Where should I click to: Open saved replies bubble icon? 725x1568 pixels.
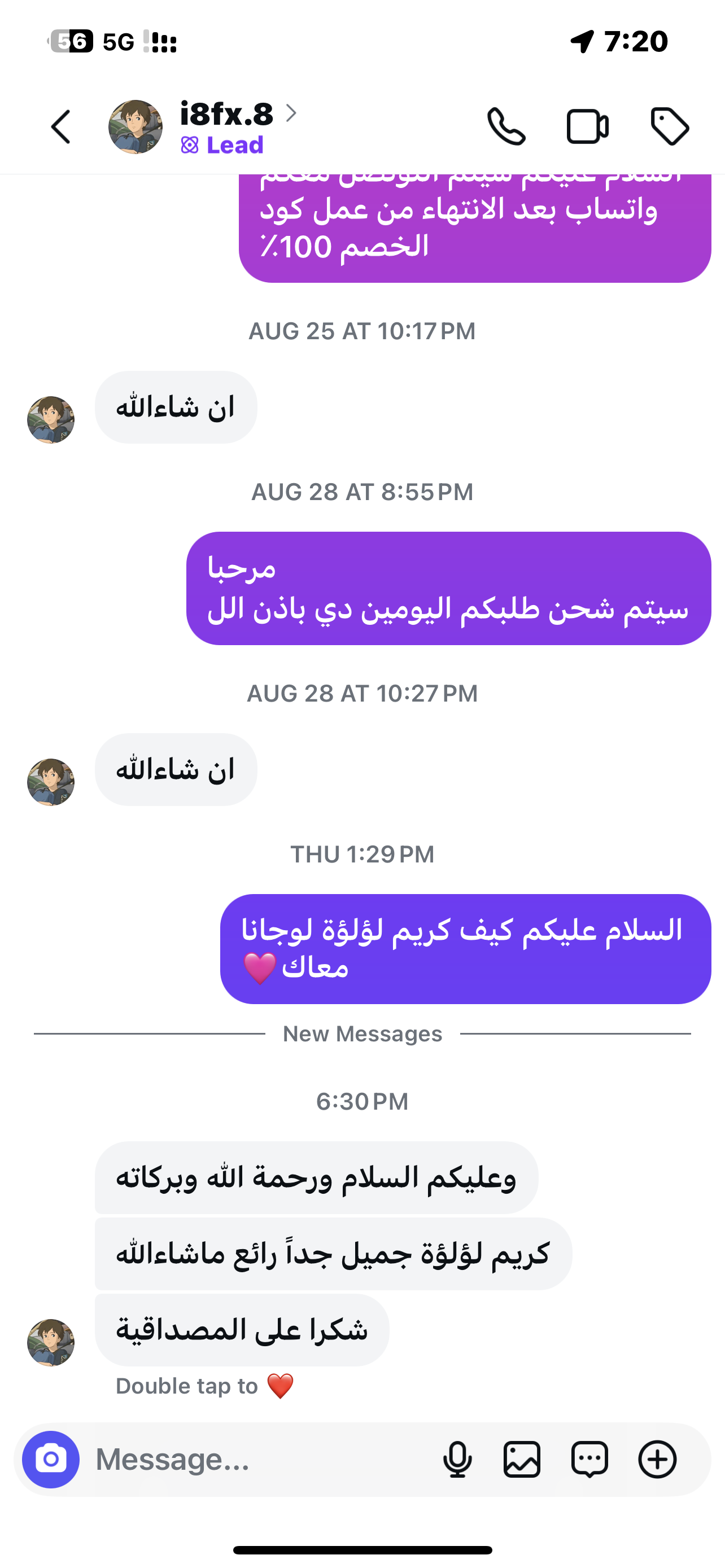[590, 1459]
